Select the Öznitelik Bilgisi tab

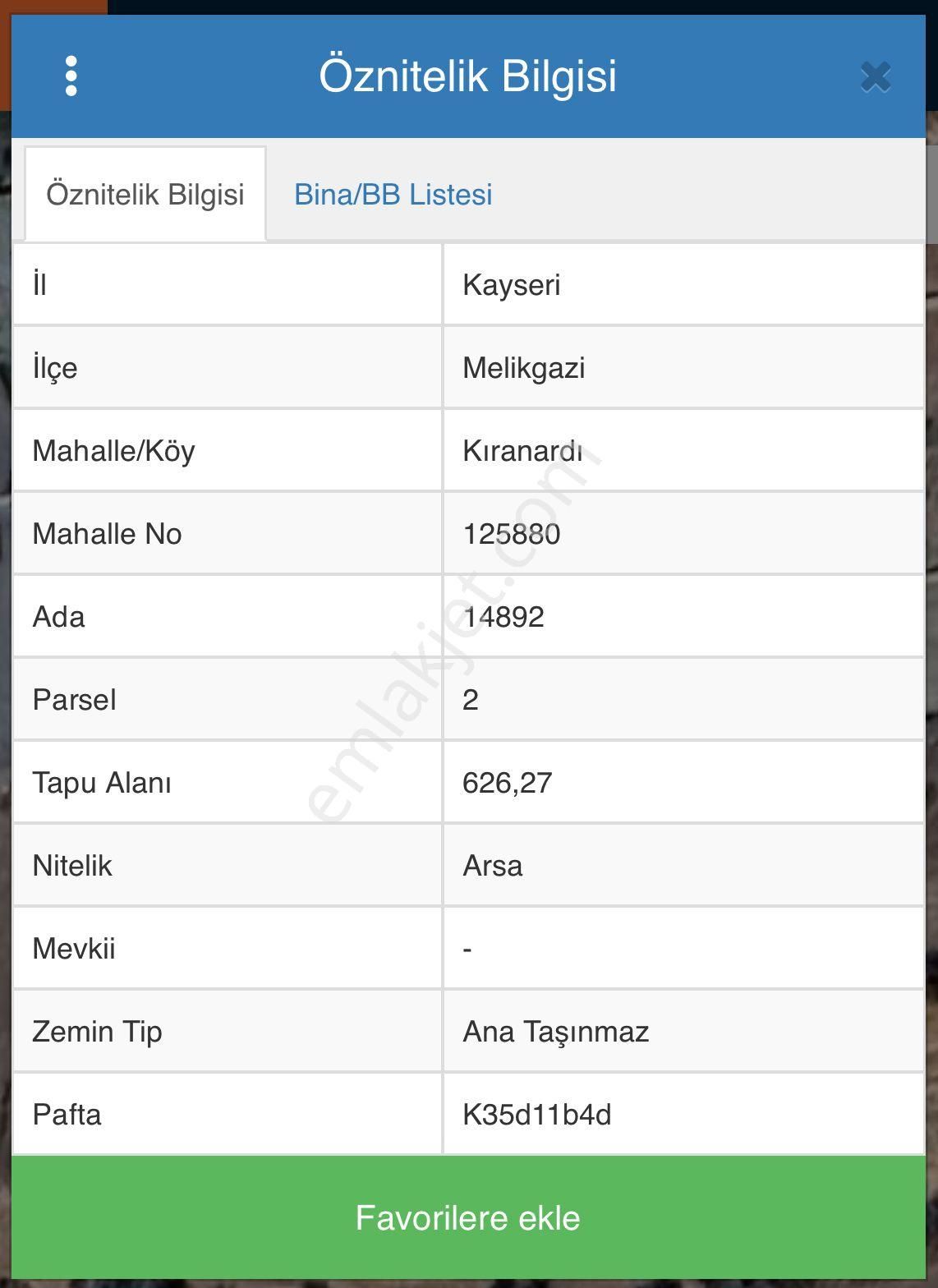pyautogui.click(x=146, y=195)
